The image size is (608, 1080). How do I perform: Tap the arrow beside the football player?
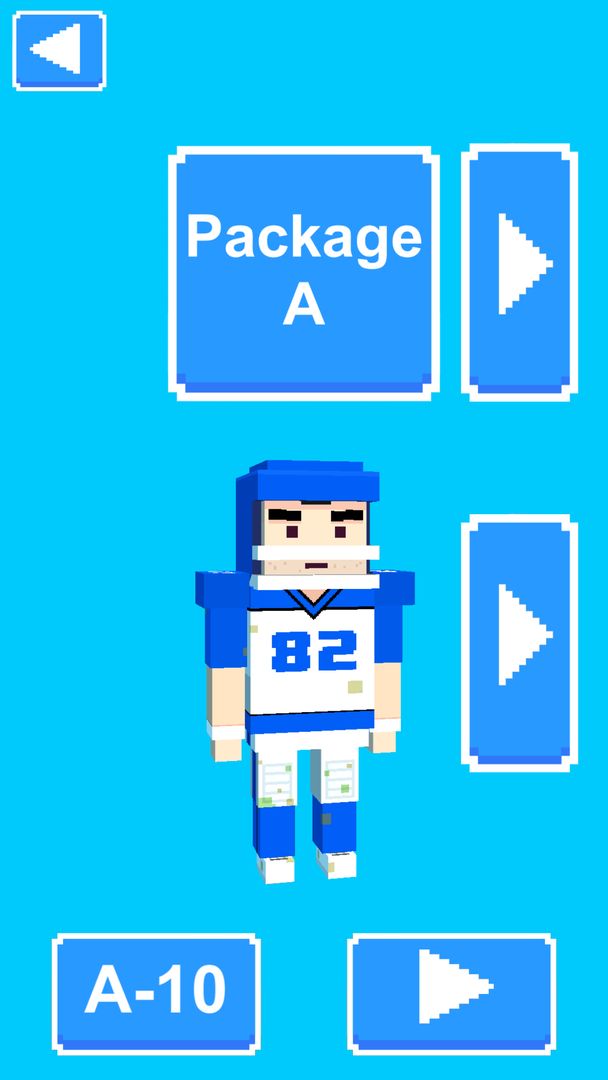(x=520, y=640)
